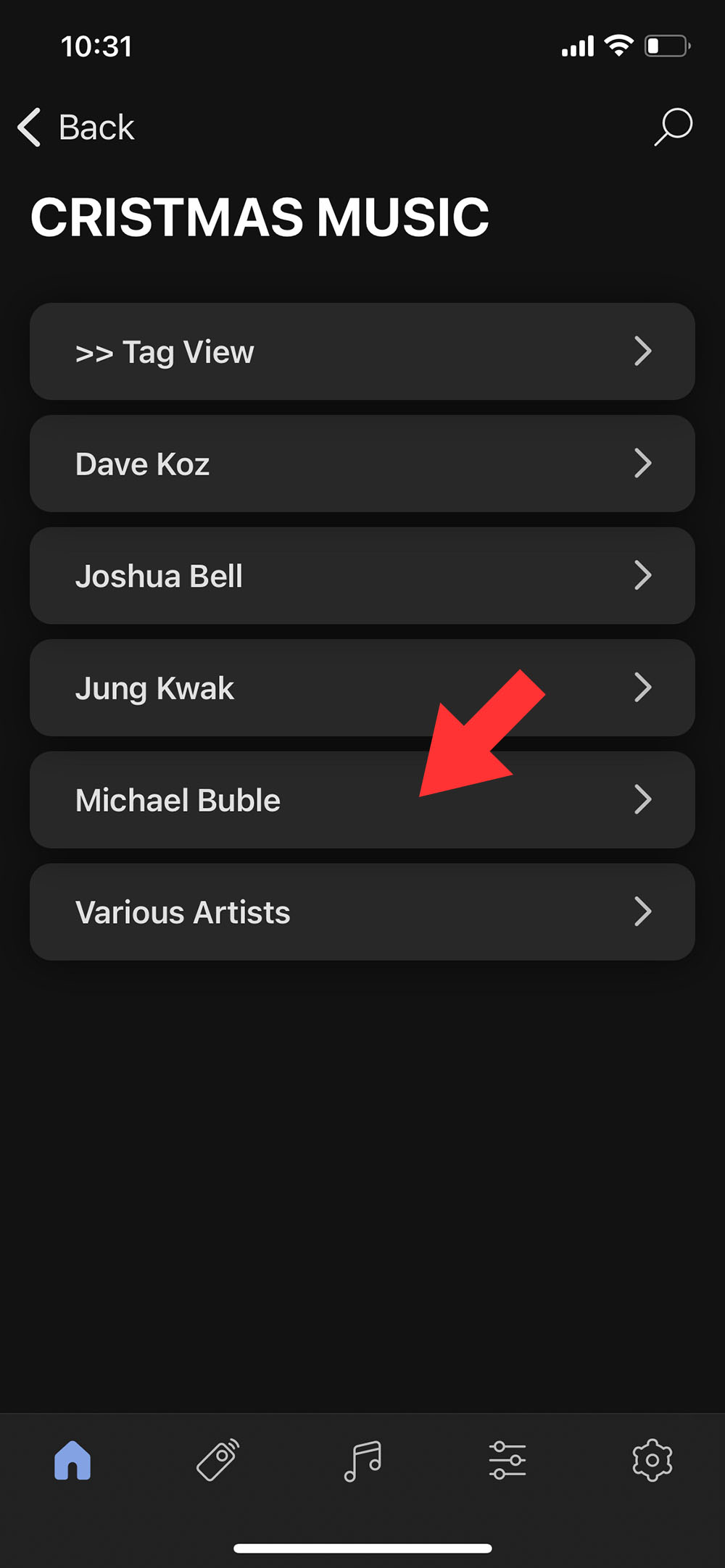This screenshot has height=1568, width=725.
Task: Choose the Michael Buble row
Action: click(x=362, y=800)
